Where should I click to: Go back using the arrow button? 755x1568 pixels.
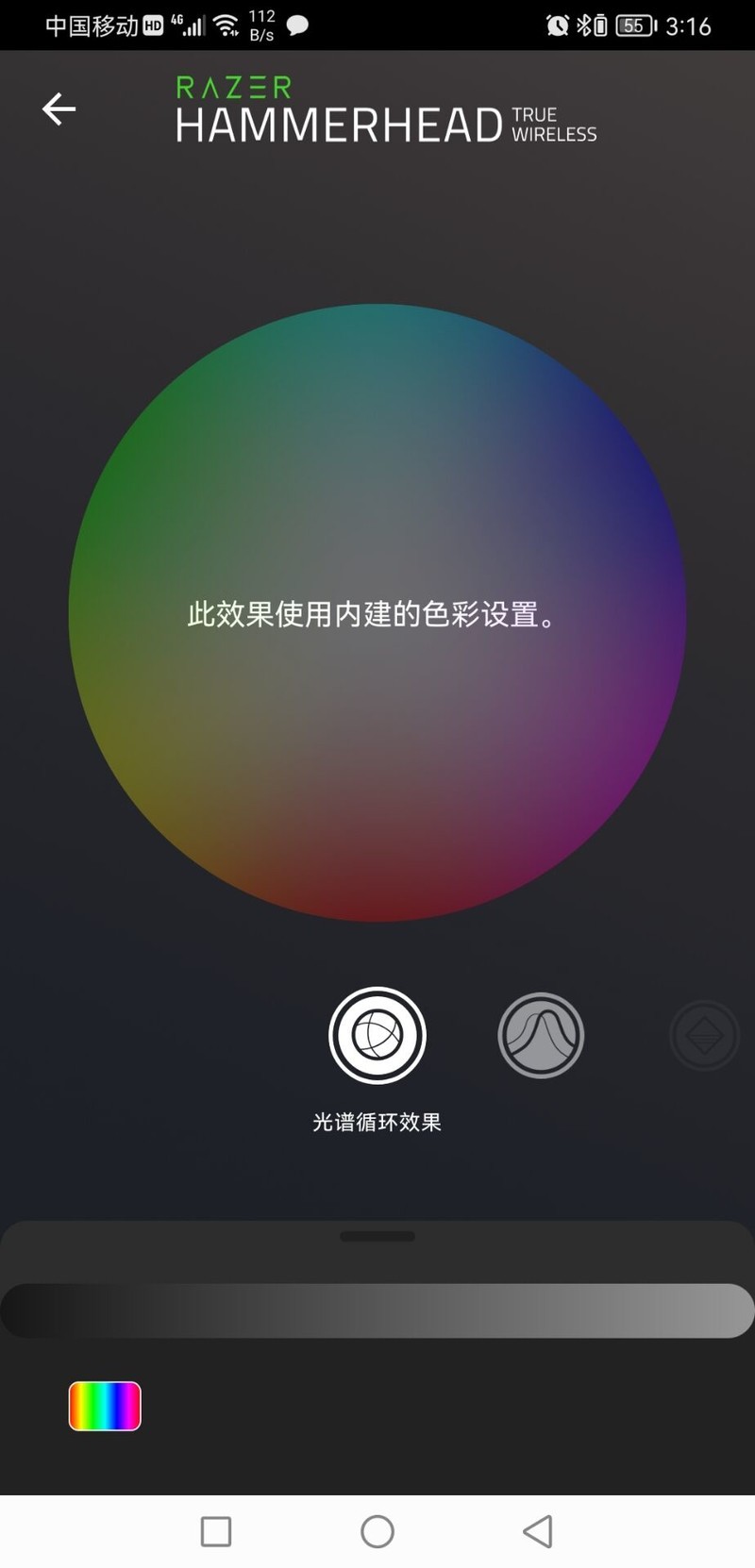(59, 108)
